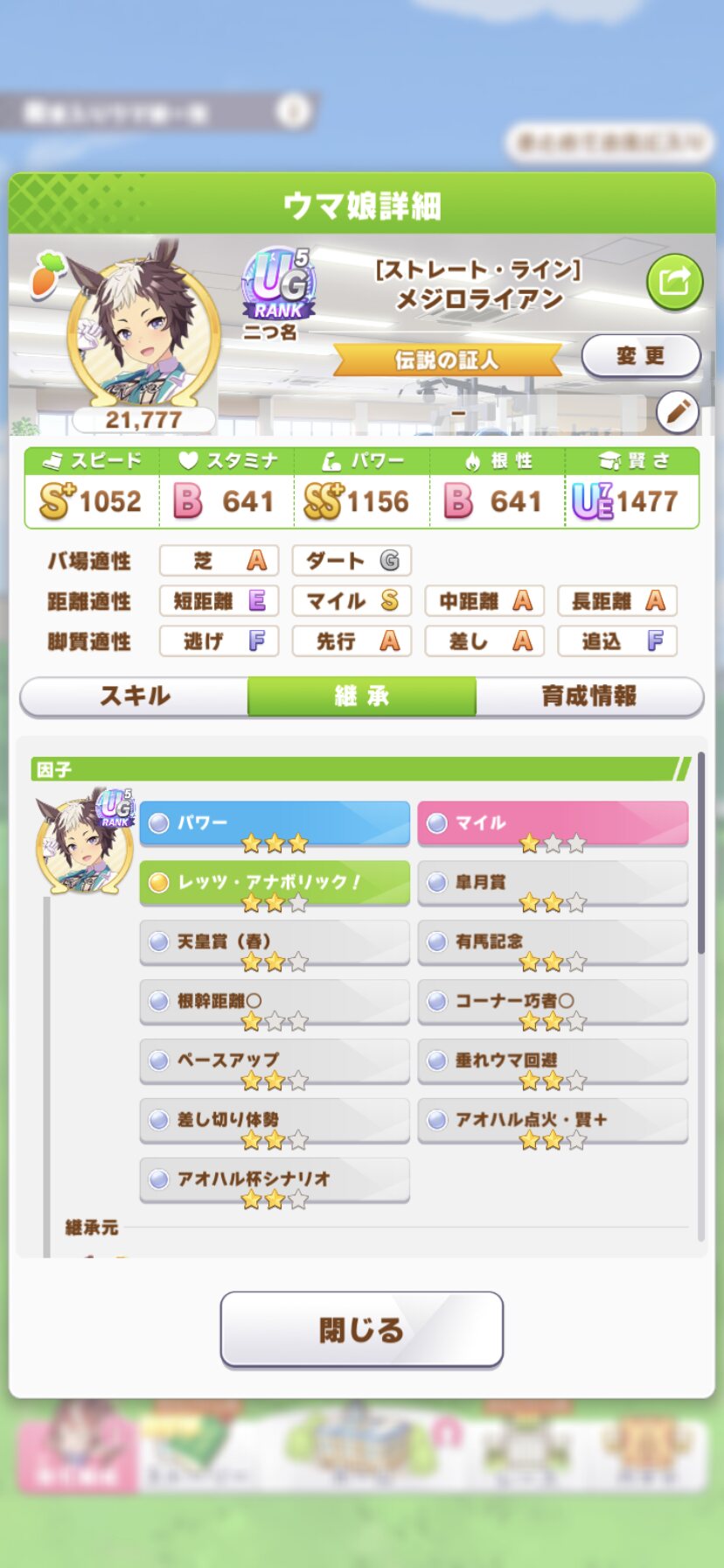Show the アオハル点火・賢+ factor

(x=553, y=1120)
